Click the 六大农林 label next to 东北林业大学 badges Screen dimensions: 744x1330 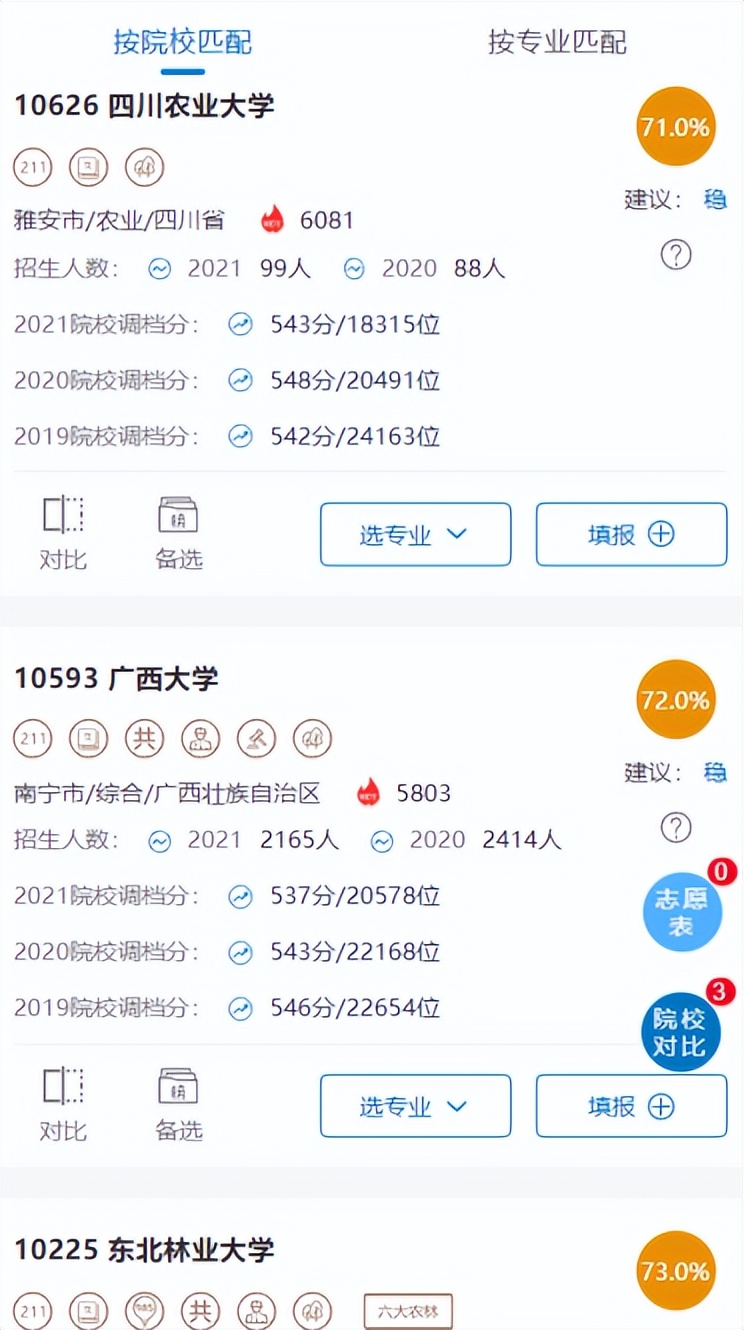click(409, 1311)
